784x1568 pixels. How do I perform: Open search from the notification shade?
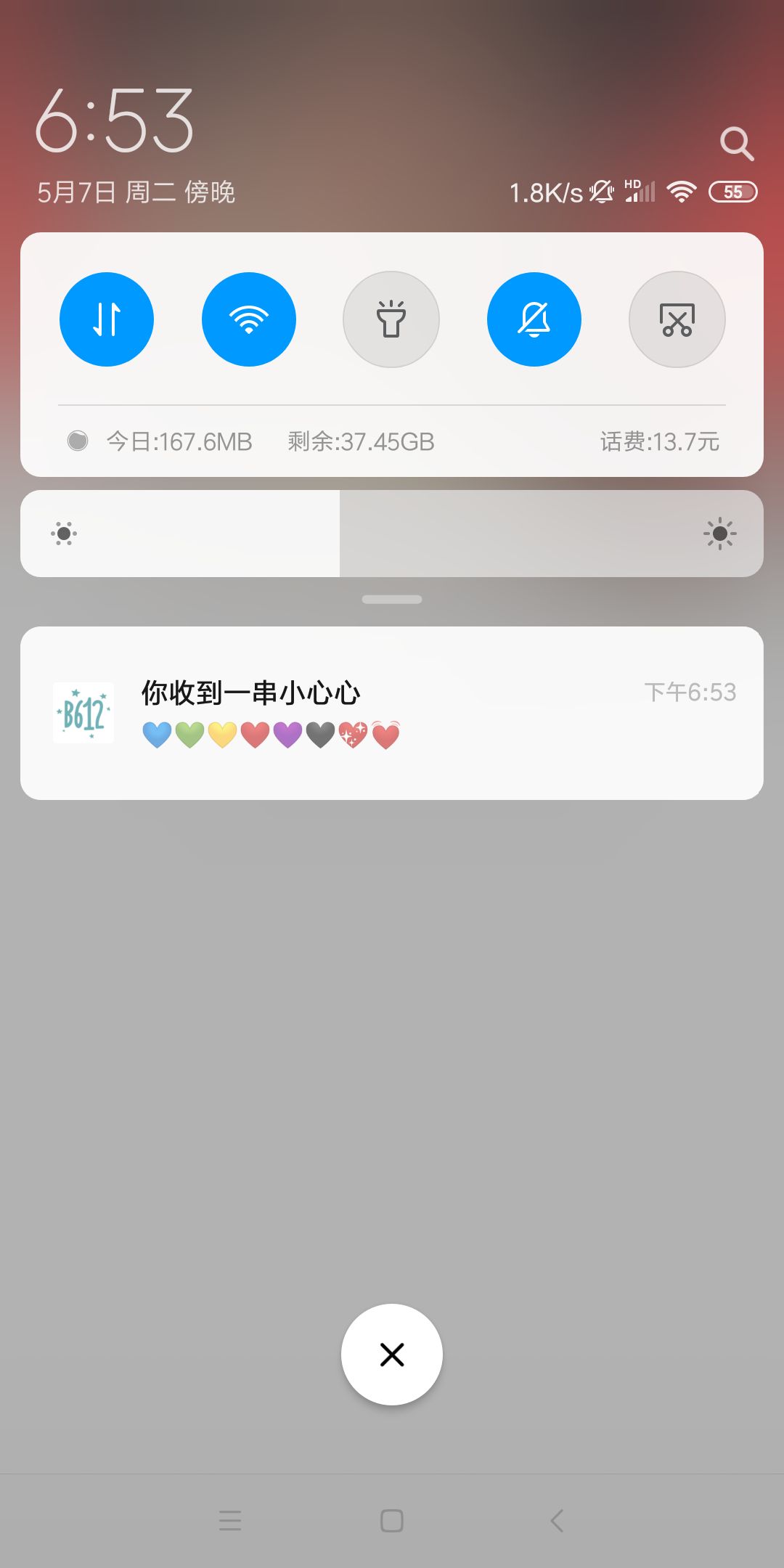[737, 144]
